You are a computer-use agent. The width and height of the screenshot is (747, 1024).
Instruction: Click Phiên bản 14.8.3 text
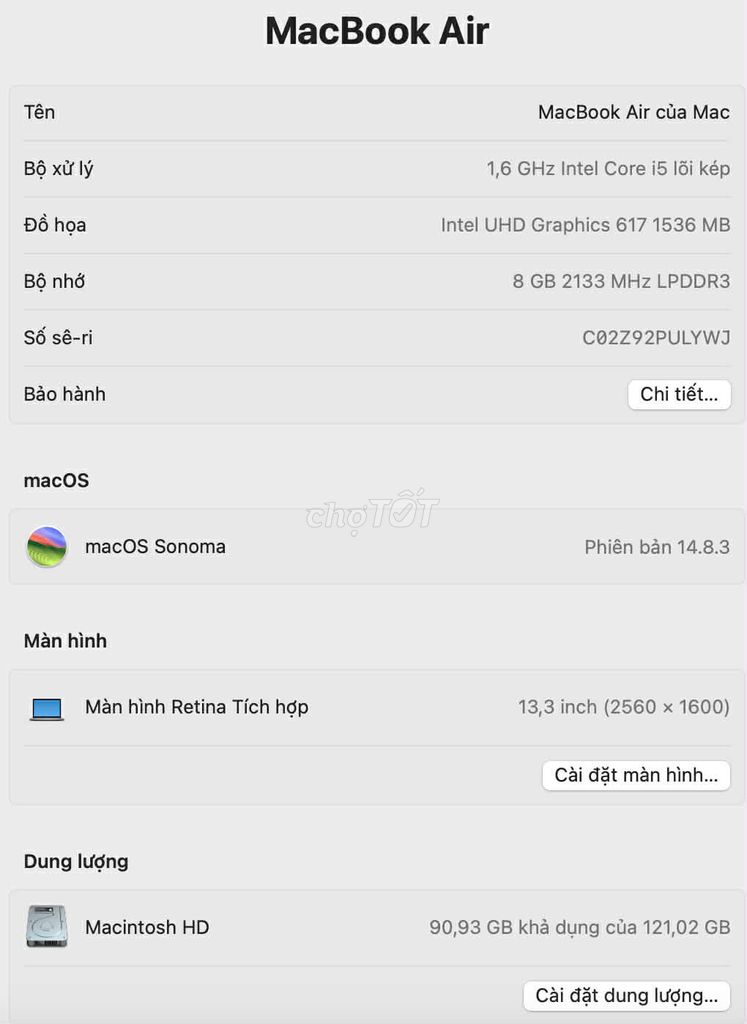pos(656,547)
